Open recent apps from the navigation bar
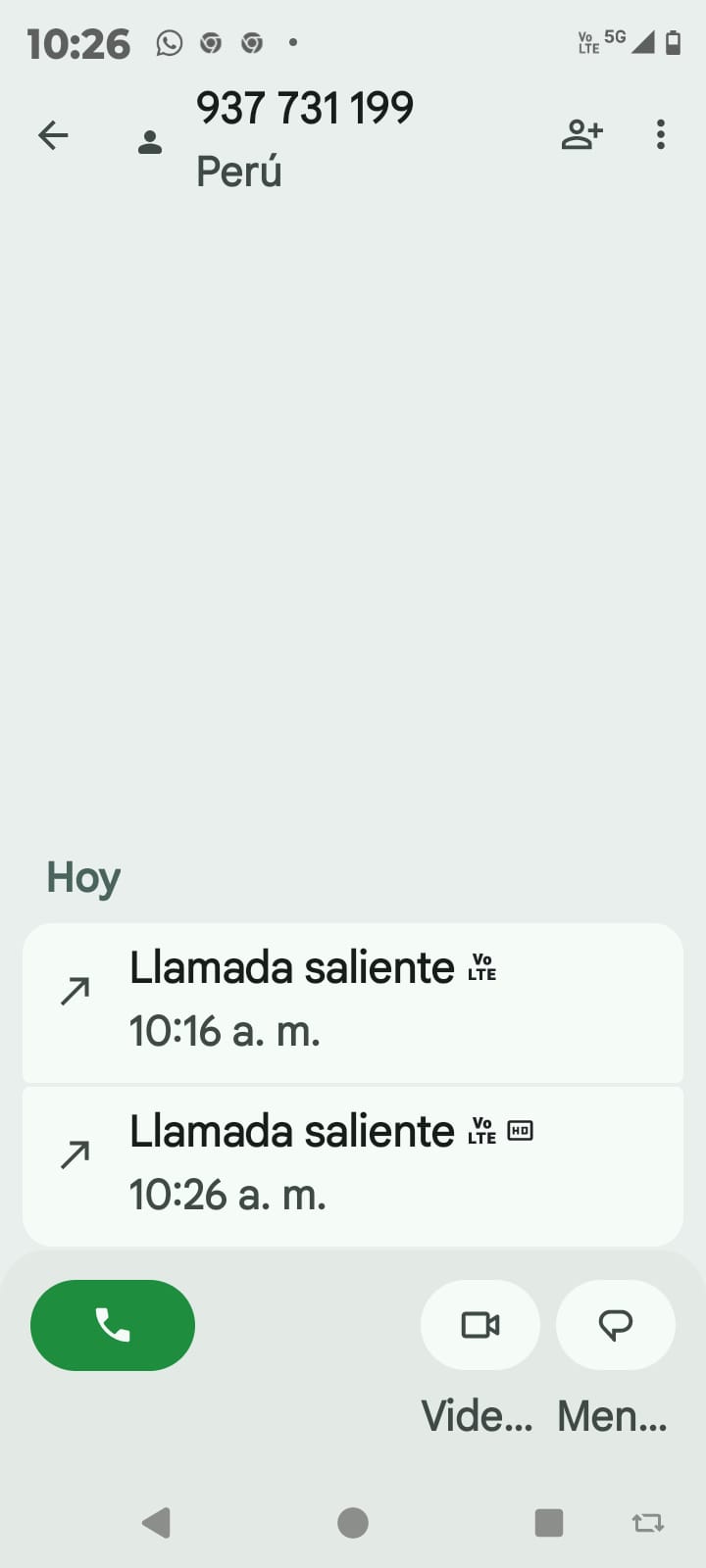The width and height of the screenshot is (706, 1568). [548, 1523]
